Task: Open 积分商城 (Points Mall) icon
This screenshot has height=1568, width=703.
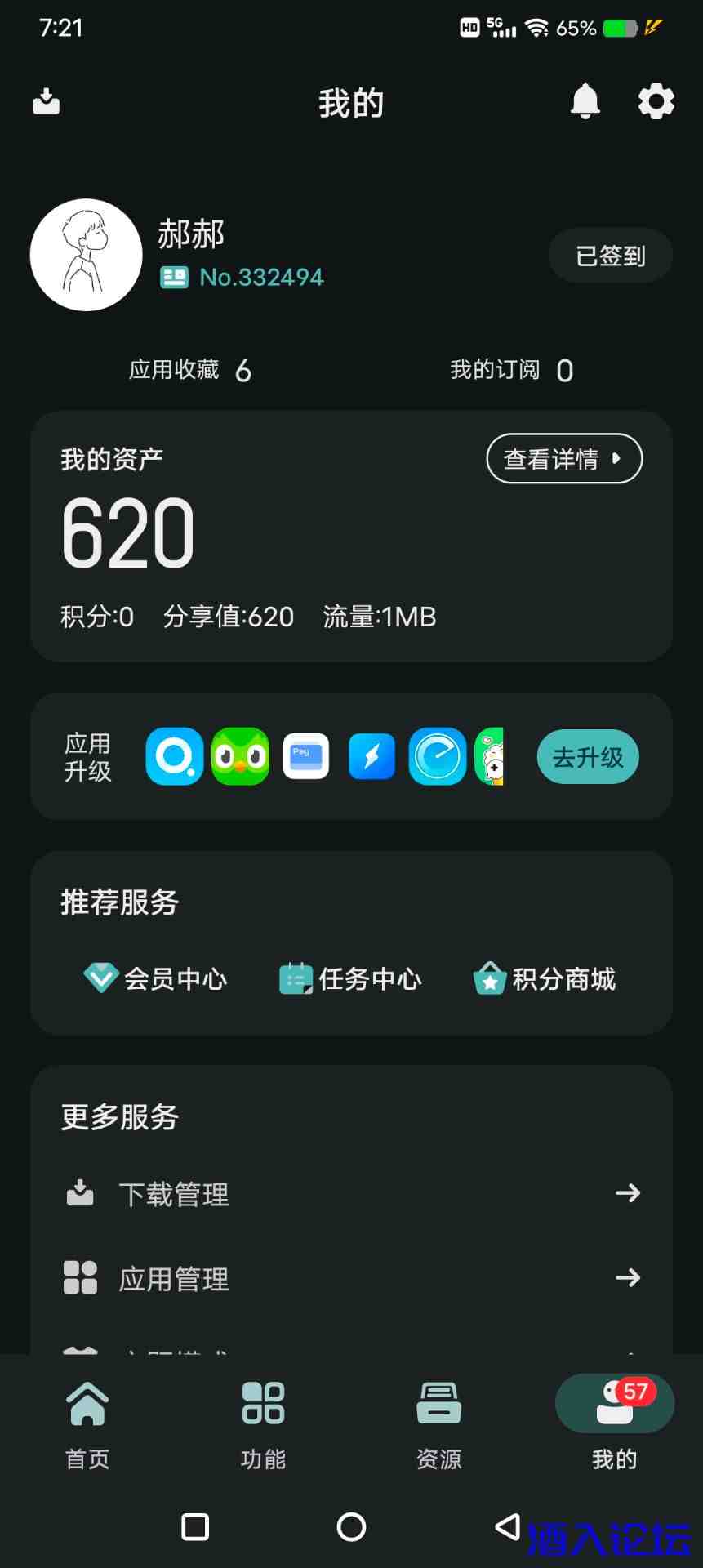Action: click(489, 978)
